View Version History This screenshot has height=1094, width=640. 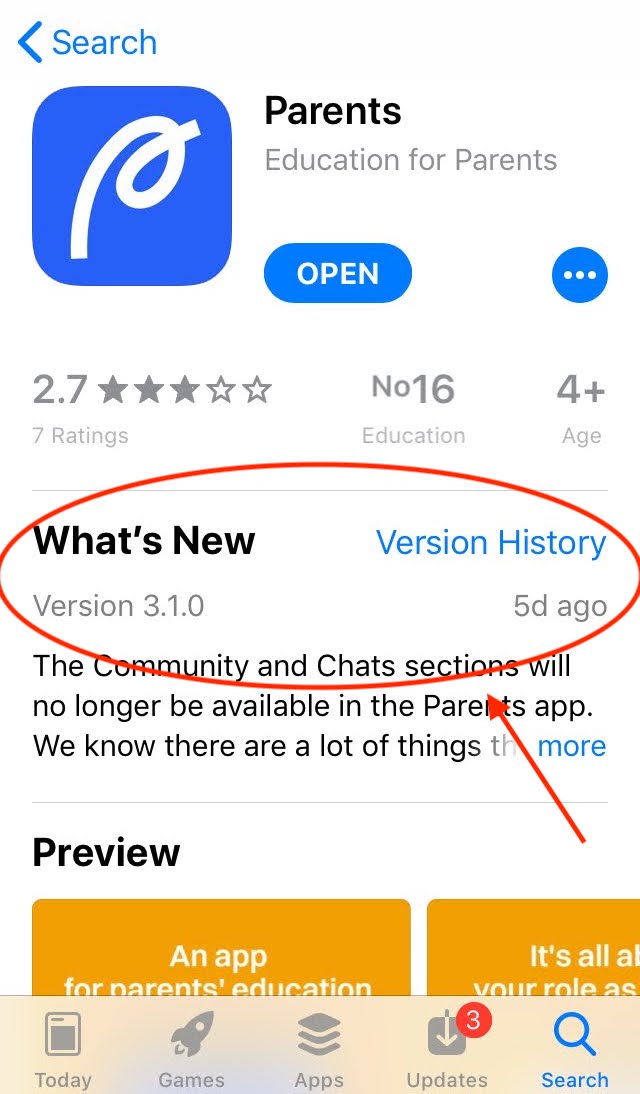[490, 543]
